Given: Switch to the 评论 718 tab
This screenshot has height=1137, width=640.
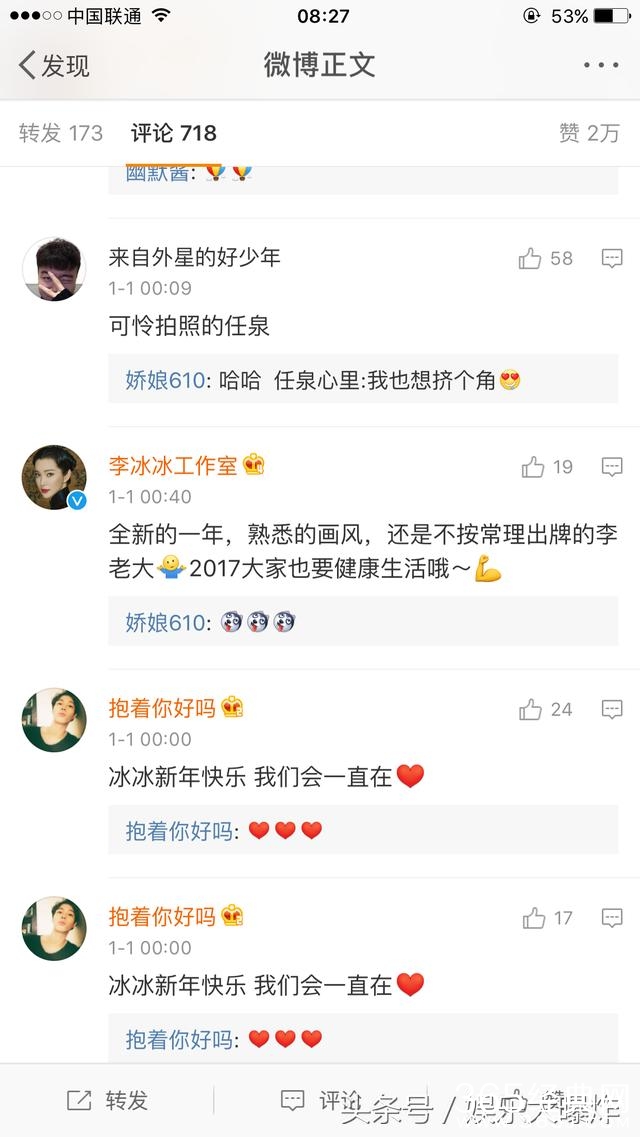Looking at the screenshot, I should [173, 133].
